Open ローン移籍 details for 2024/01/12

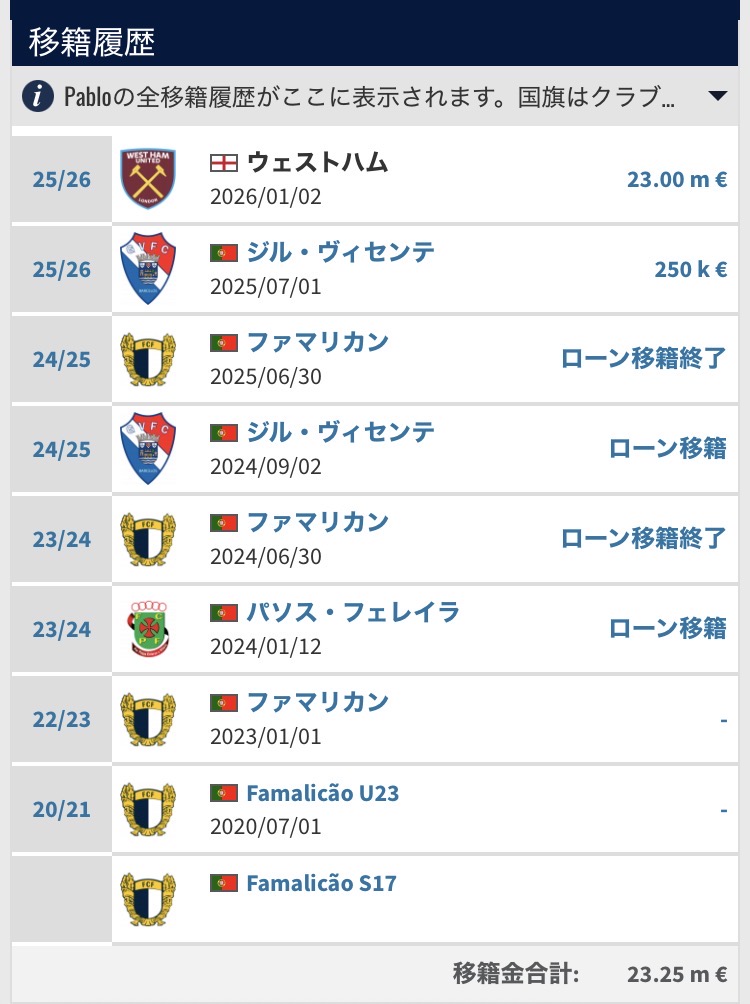(x=667, y=629)
